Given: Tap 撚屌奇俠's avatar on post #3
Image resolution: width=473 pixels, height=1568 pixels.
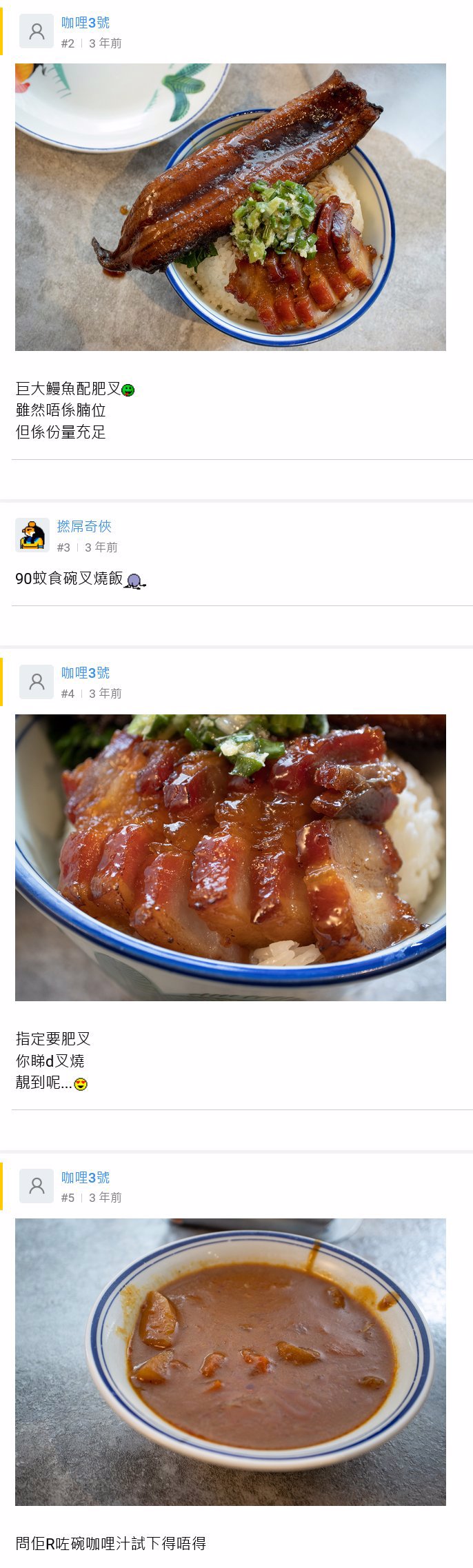Looking at the screenshot, I should click(32, 535).
